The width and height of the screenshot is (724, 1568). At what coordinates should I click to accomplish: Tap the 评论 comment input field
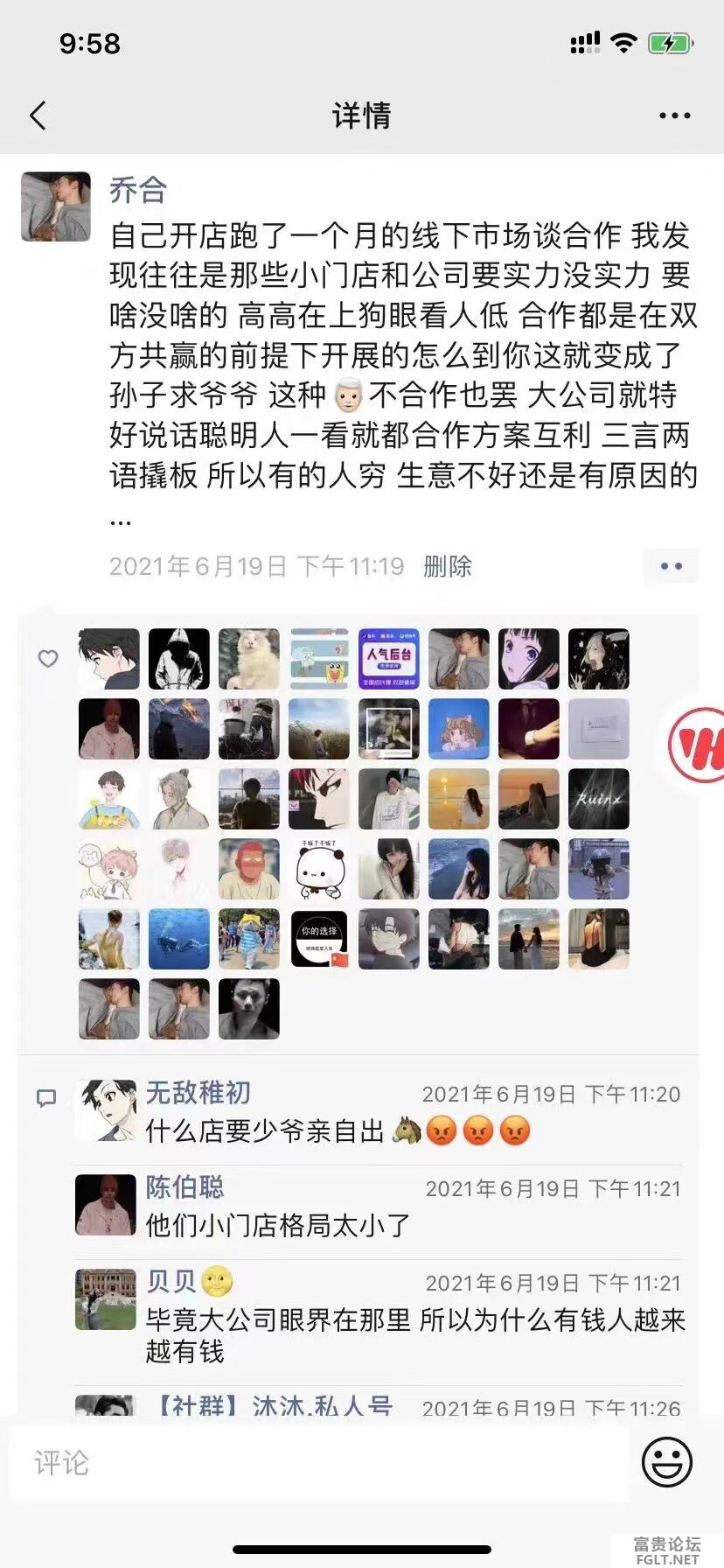click(x=319, y=1462)
